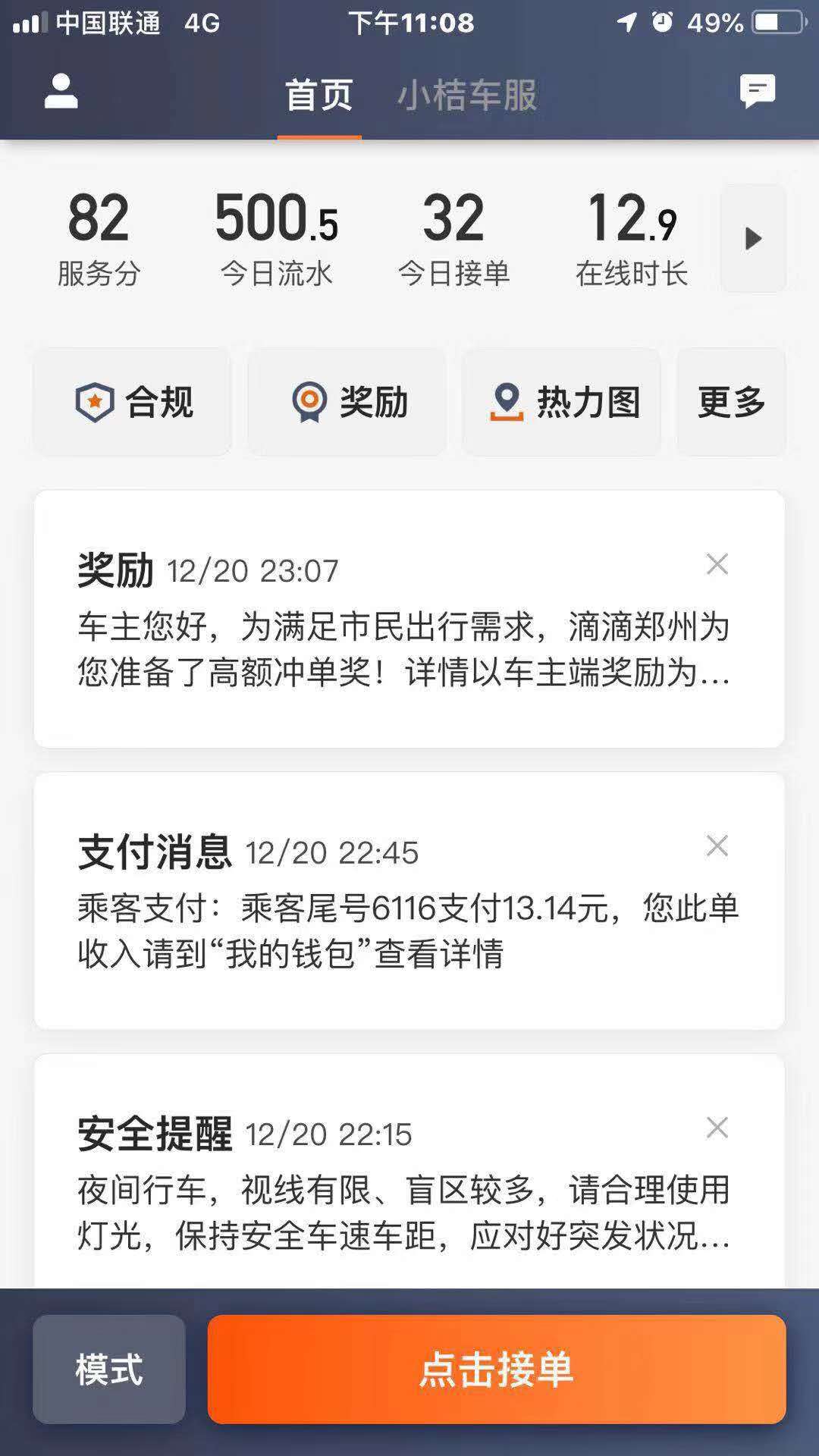Start taking orders with 点击接单
The image size is (819, 1456).
coord(497,1370)
